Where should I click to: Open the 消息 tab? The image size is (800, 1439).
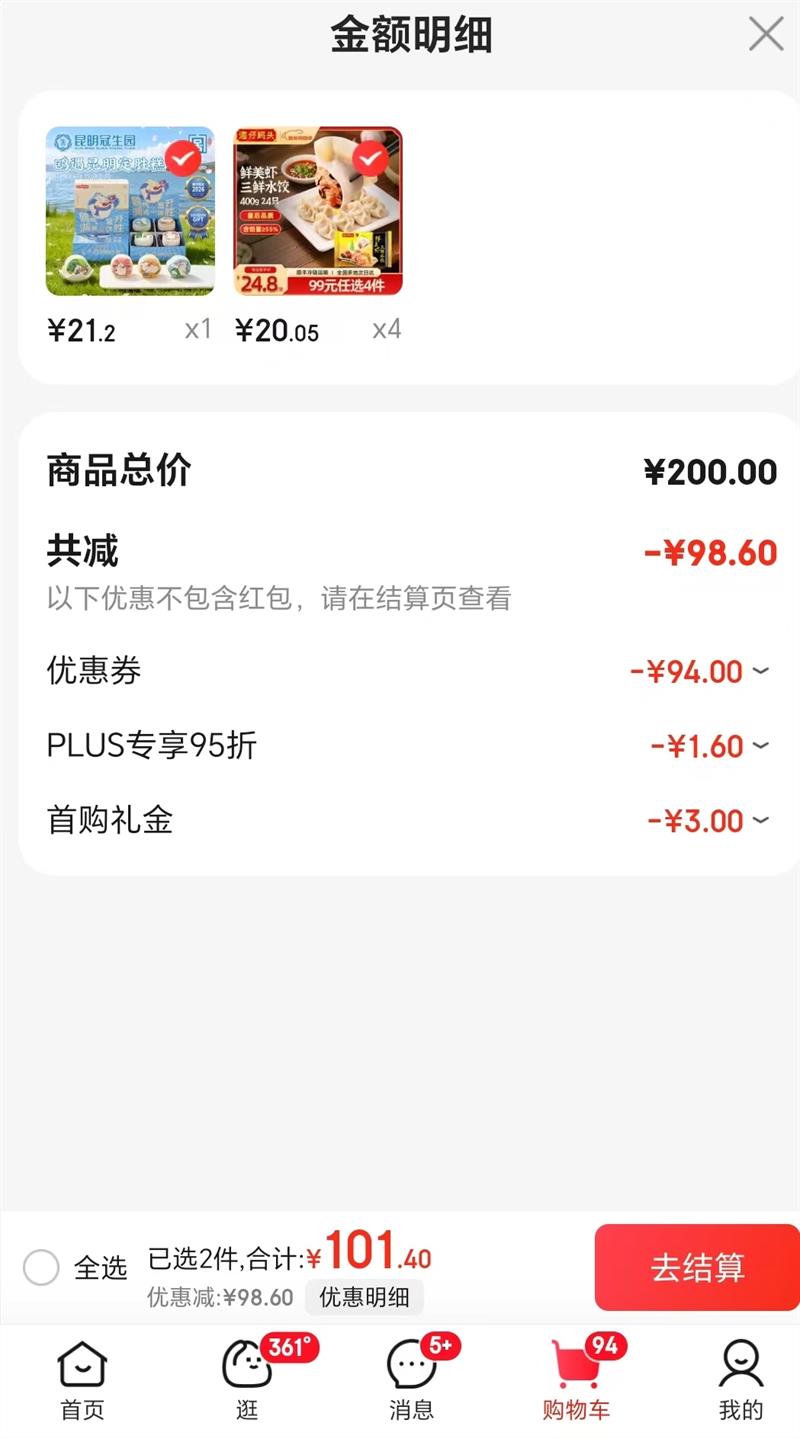[411, 1381]
